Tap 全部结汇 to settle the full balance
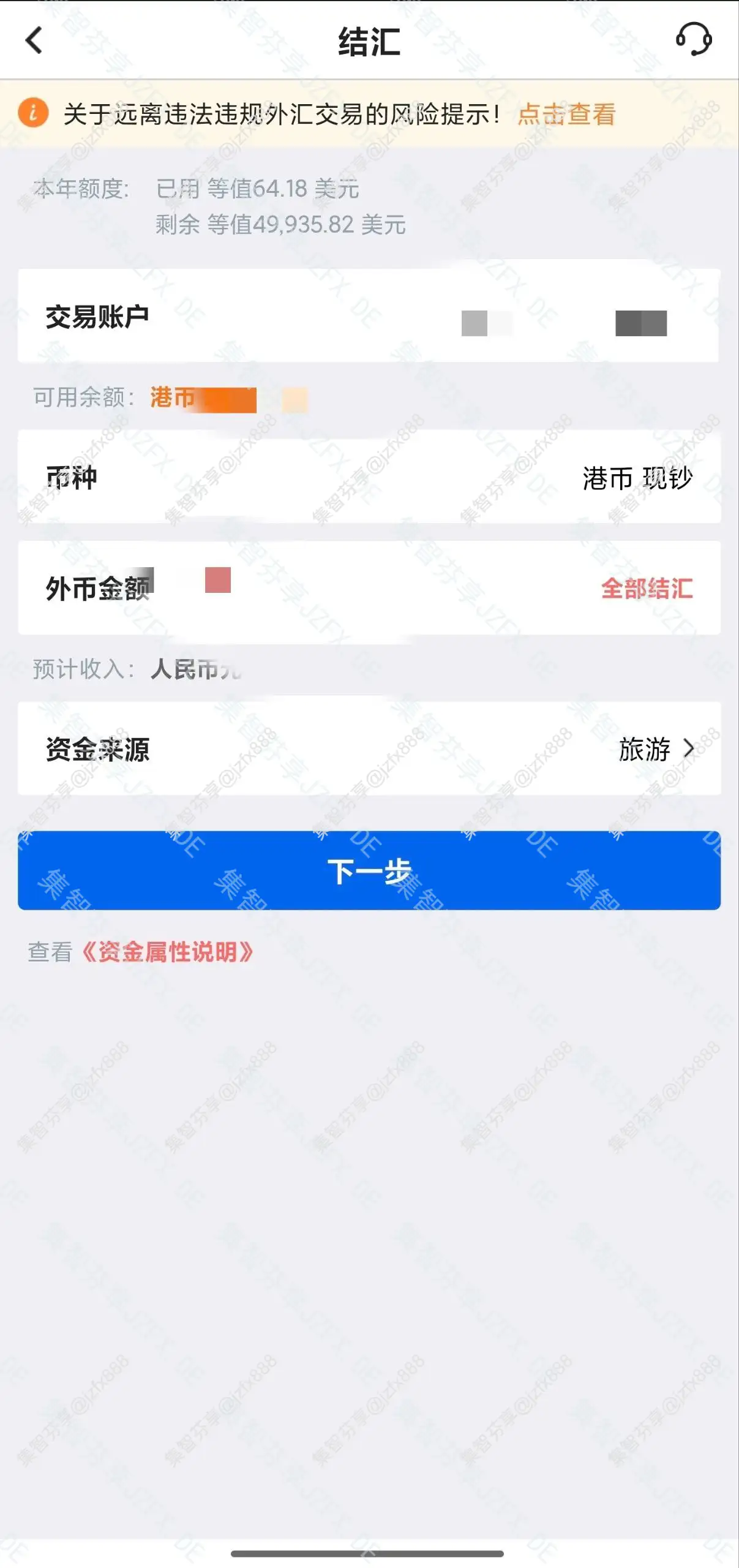Viewport: 739px width, 1568px height. (x=646, y=589)
